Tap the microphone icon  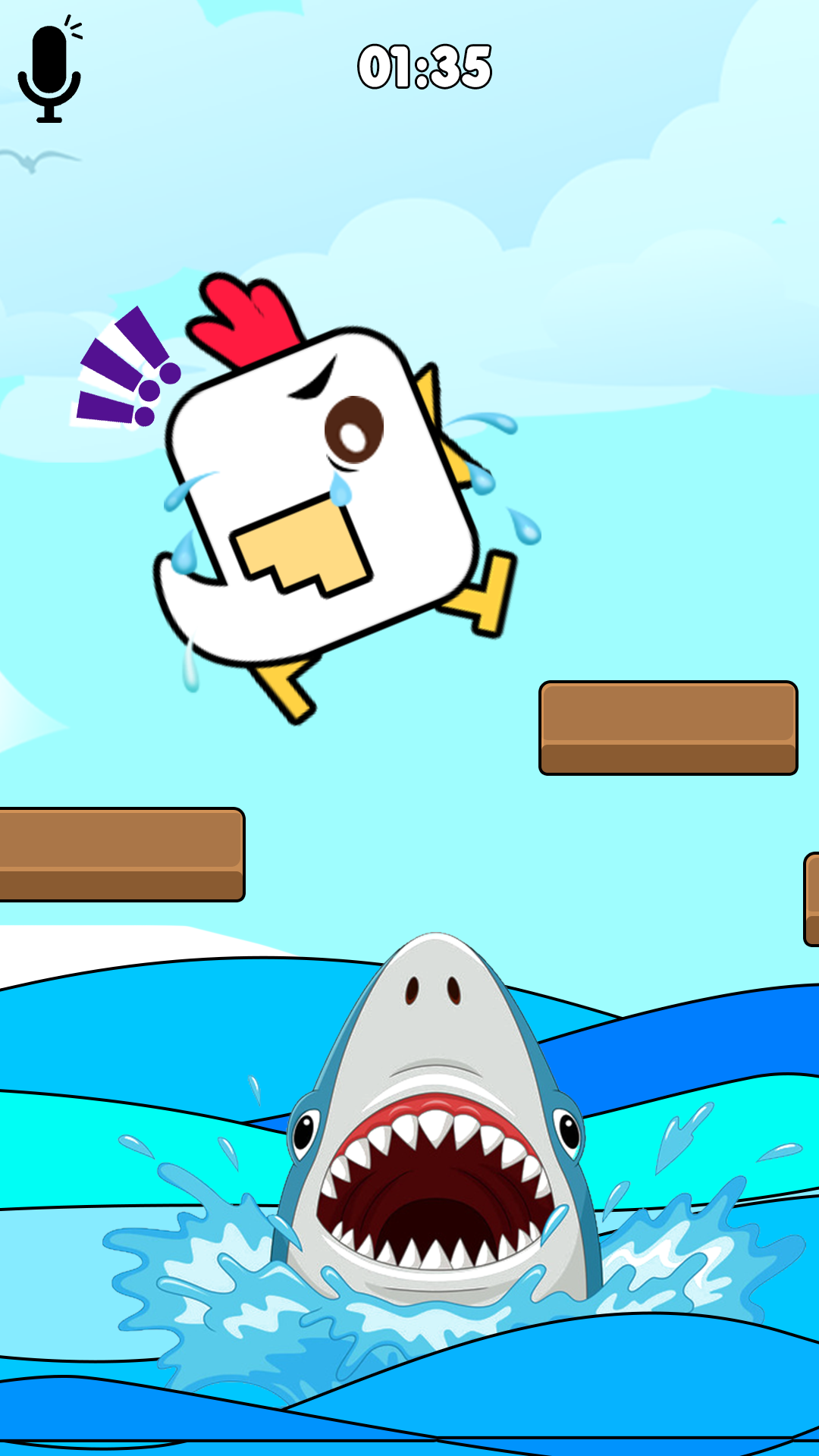click(49, 72)
